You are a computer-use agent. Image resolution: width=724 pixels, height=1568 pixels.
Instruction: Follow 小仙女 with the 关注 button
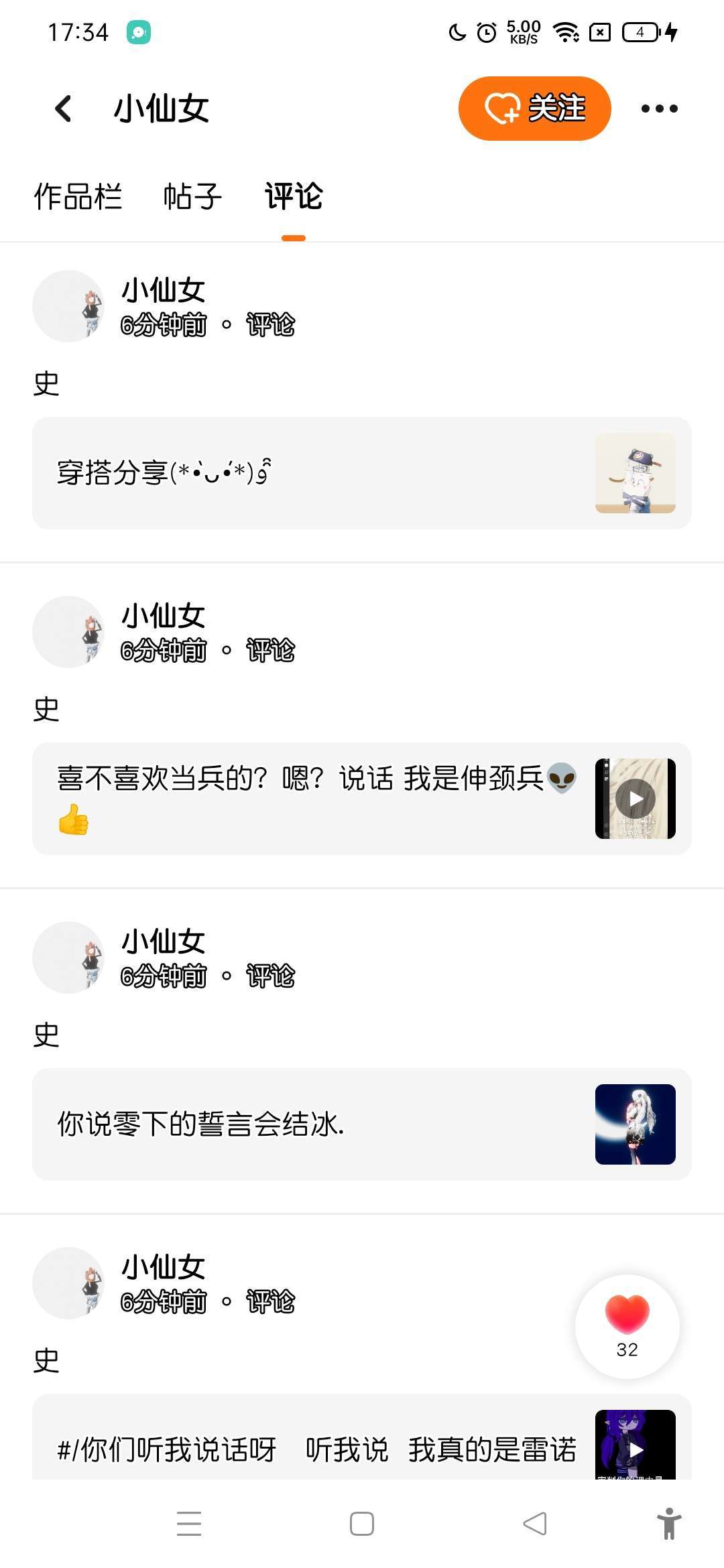pyautogui.click(x=534, y=109)
